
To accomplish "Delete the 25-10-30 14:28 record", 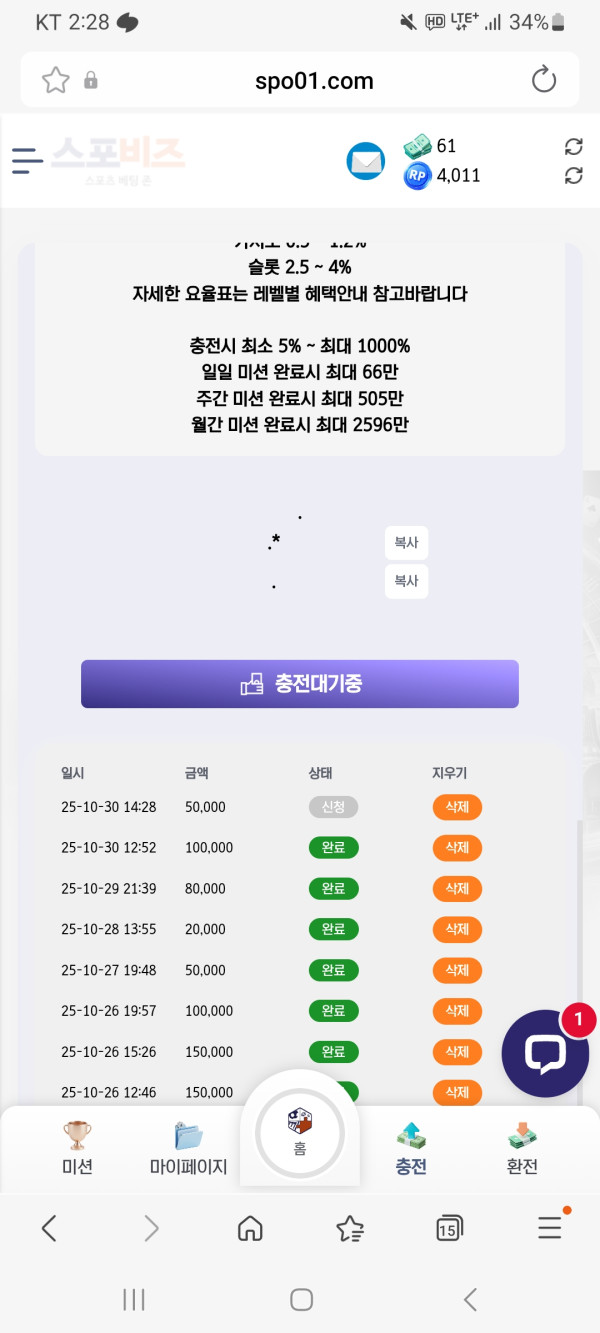I will pyautogui.click(x=457, y=807).
